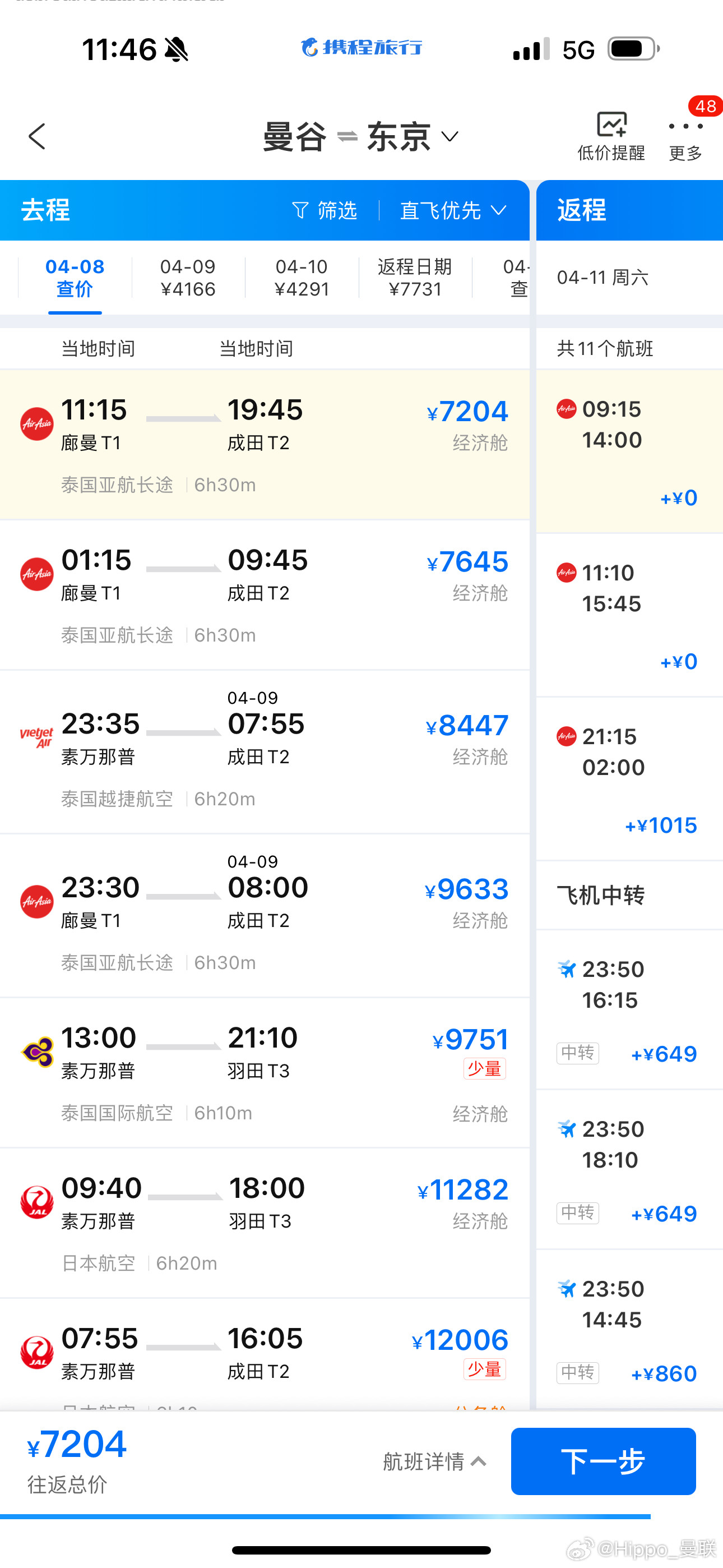Tap the 下一步 next step button
The height and width of the screenshot is (1568, 723).
pos(603,1462)
